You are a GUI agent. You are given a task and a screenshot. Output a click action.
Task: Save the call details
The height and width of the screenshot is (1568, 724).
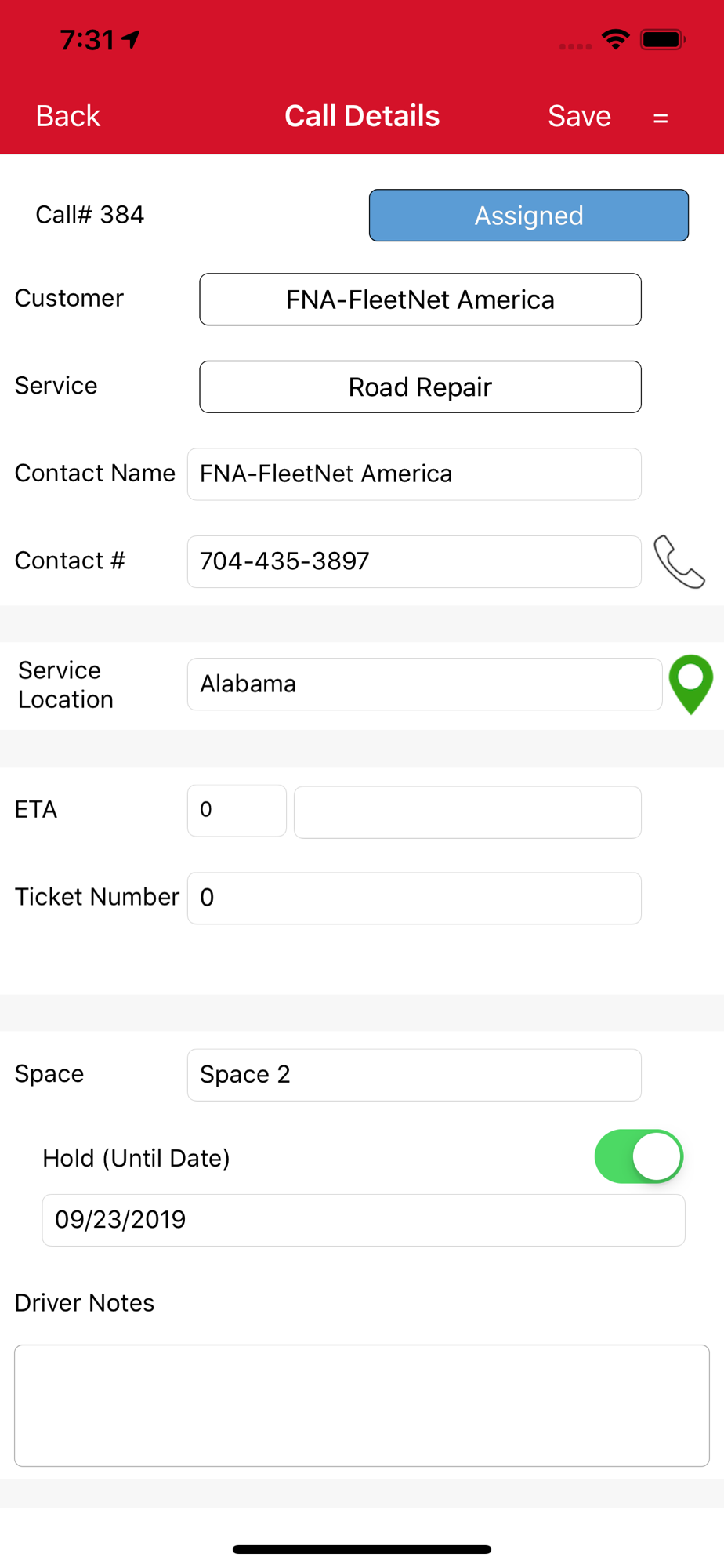tap(579, 116)
